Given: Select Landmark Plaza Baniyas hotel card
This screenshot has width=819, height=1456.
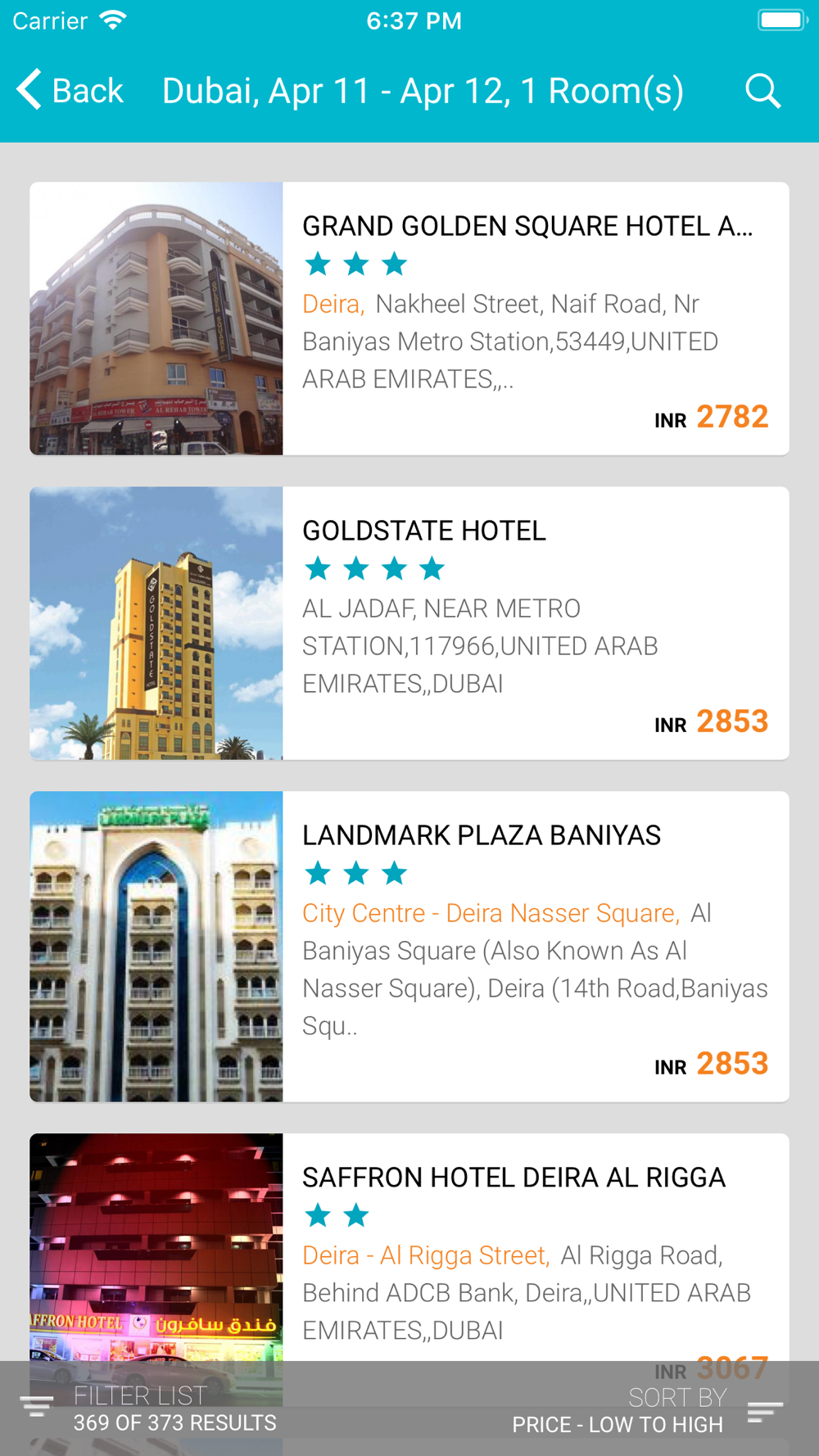Looking at the screenshot, I should [409, 947].
